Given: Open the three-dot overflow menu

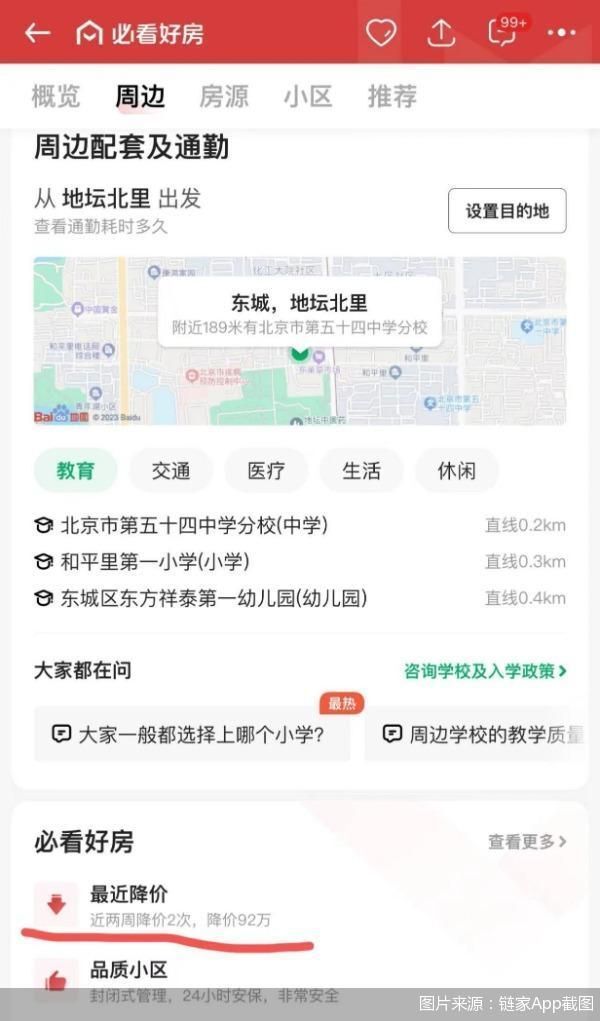Looking at the screenshot, I should point(562,33).
